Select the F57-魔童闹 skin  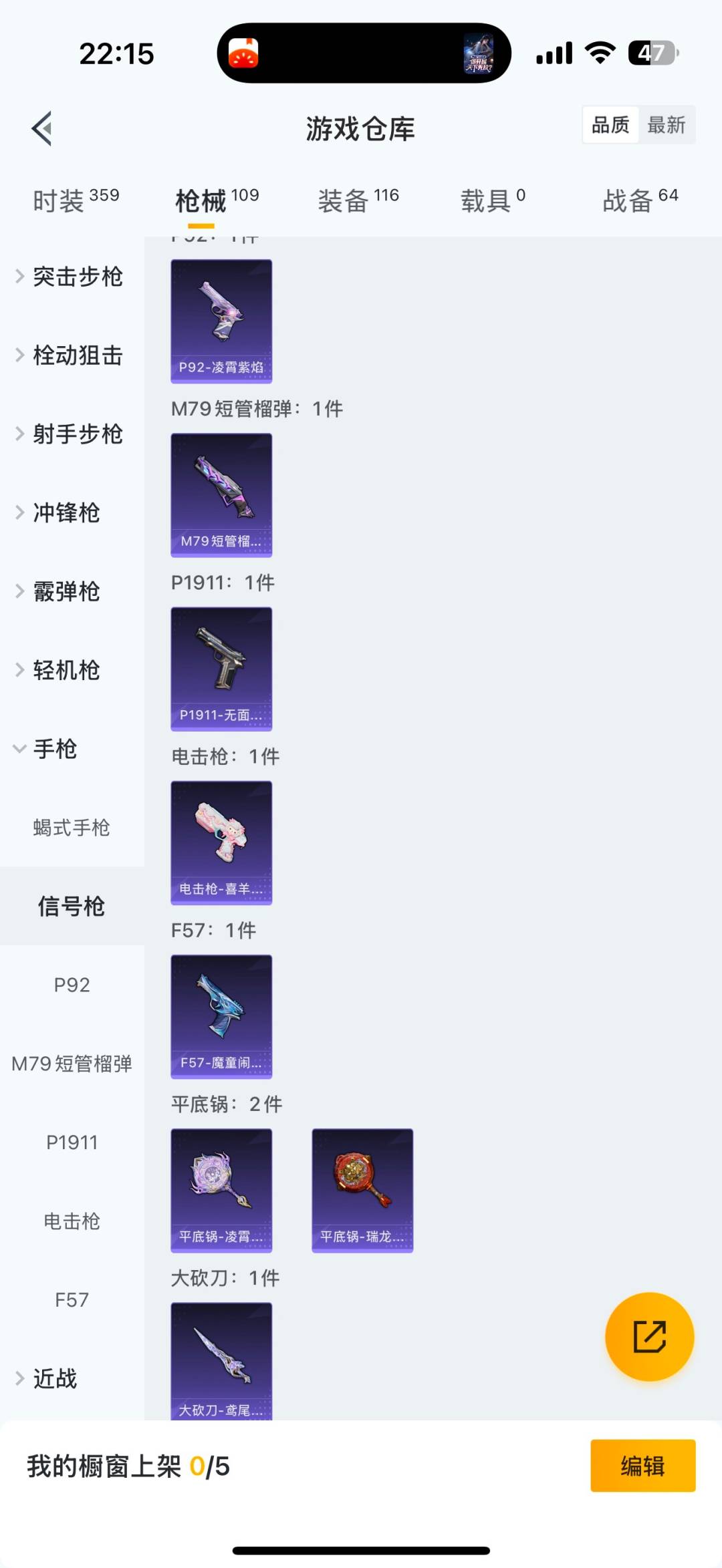[221, 1017]
